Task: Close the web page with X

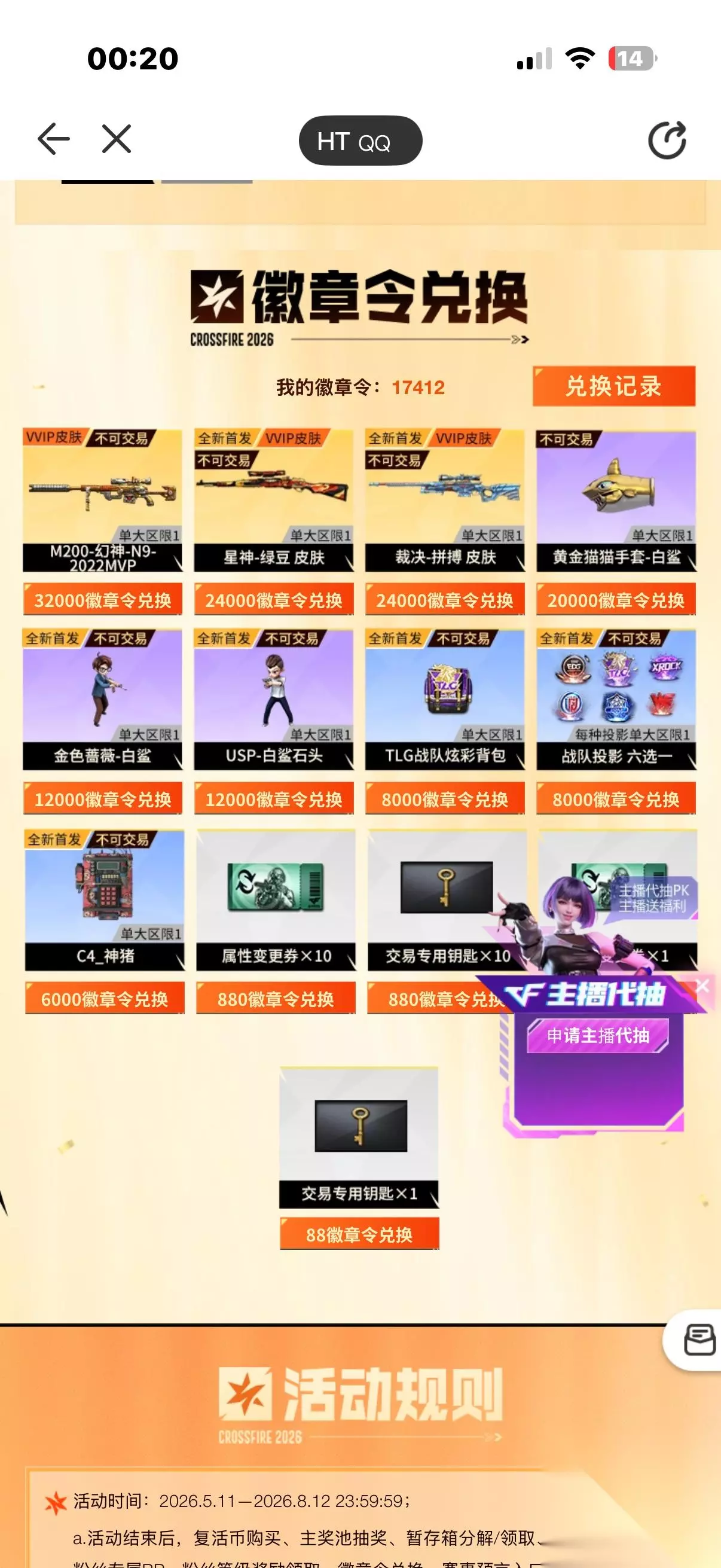Action: (x=117, y=139)
